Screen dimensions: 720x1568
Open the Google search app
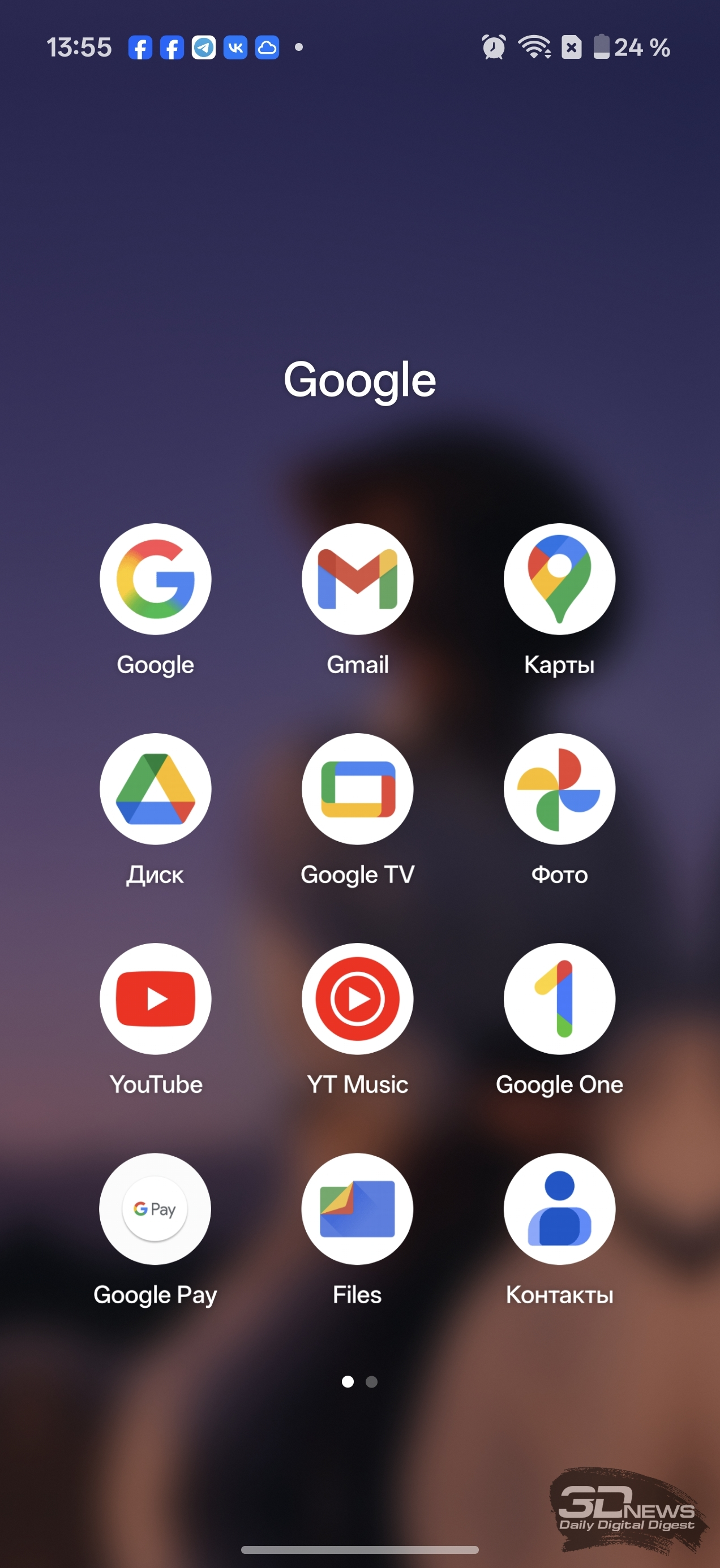pyautogui.click(x=155, y=579)
